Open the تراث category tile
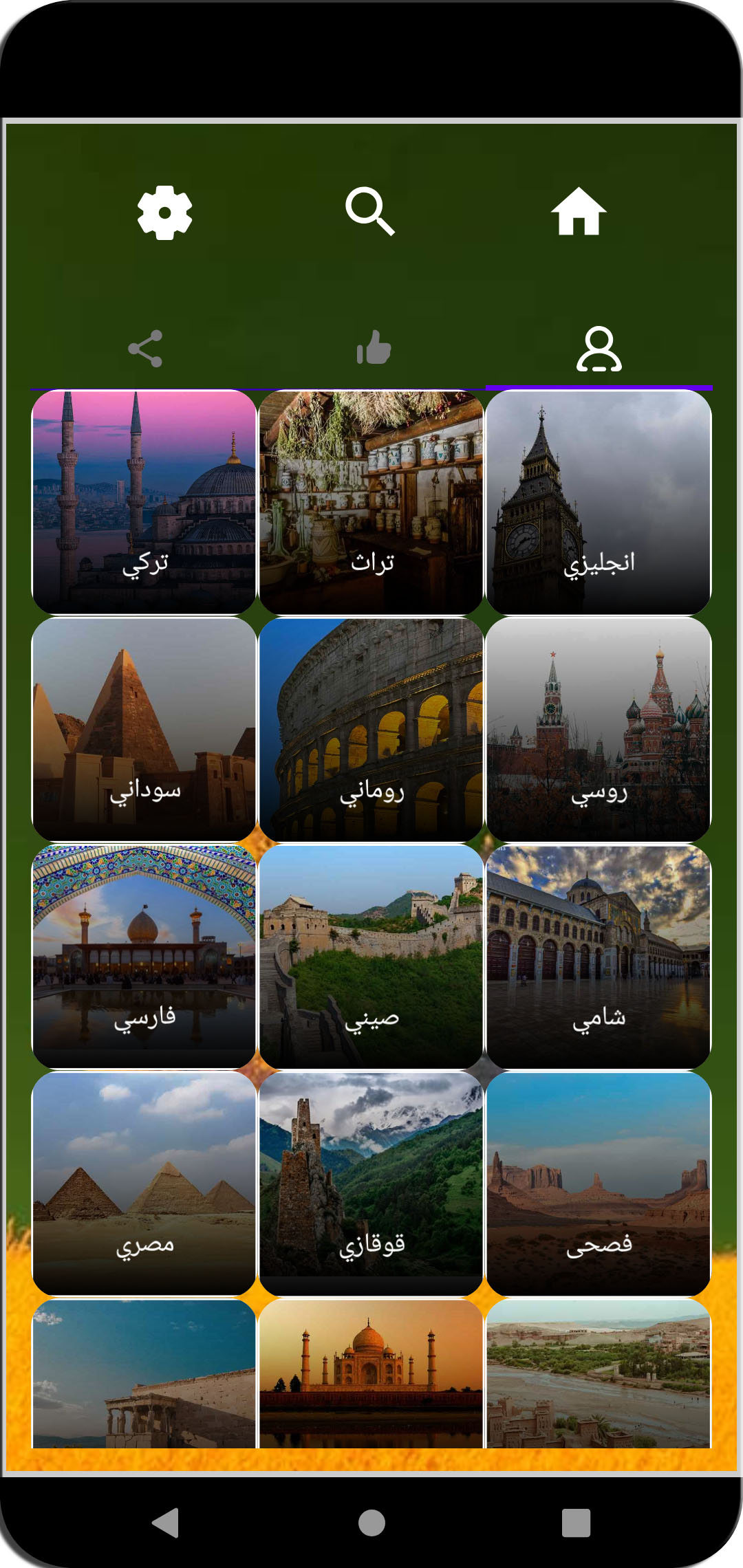This screenshot has width=743, height=1568. coord(371,502)
